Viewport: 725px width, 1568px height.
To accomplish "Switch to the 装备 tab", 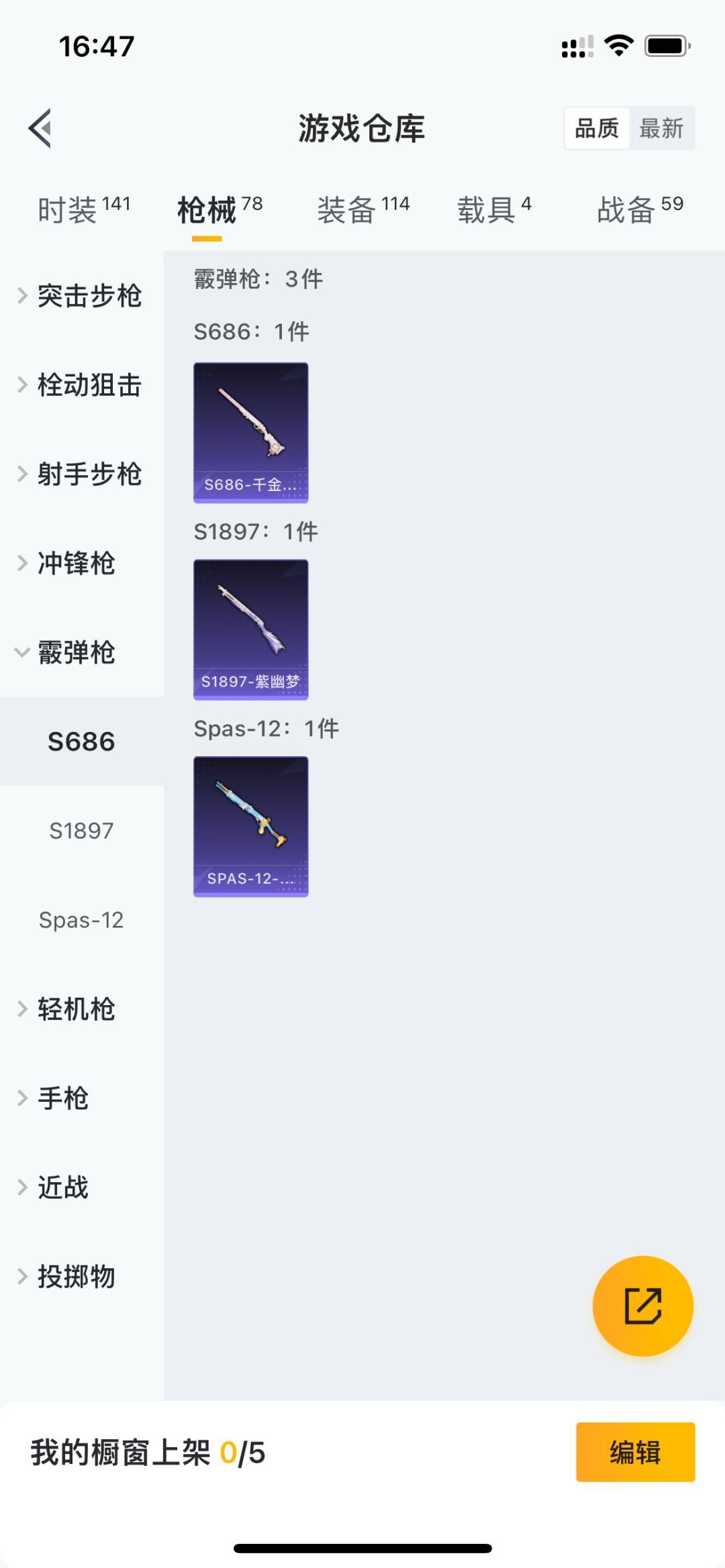I will 363,210.
